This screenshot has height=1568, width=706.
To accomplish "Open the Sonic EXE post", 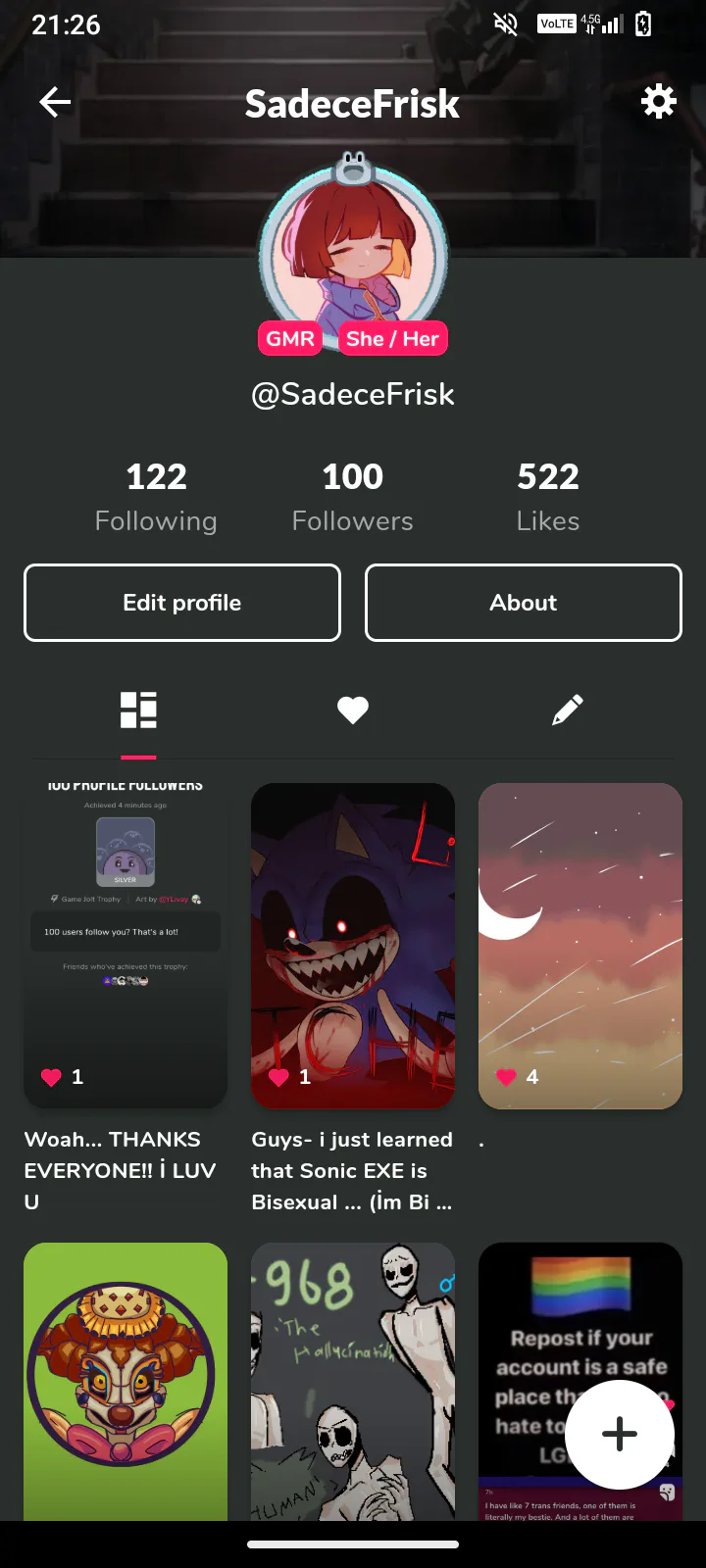I will pyautogui.click(x=353, y=946).
